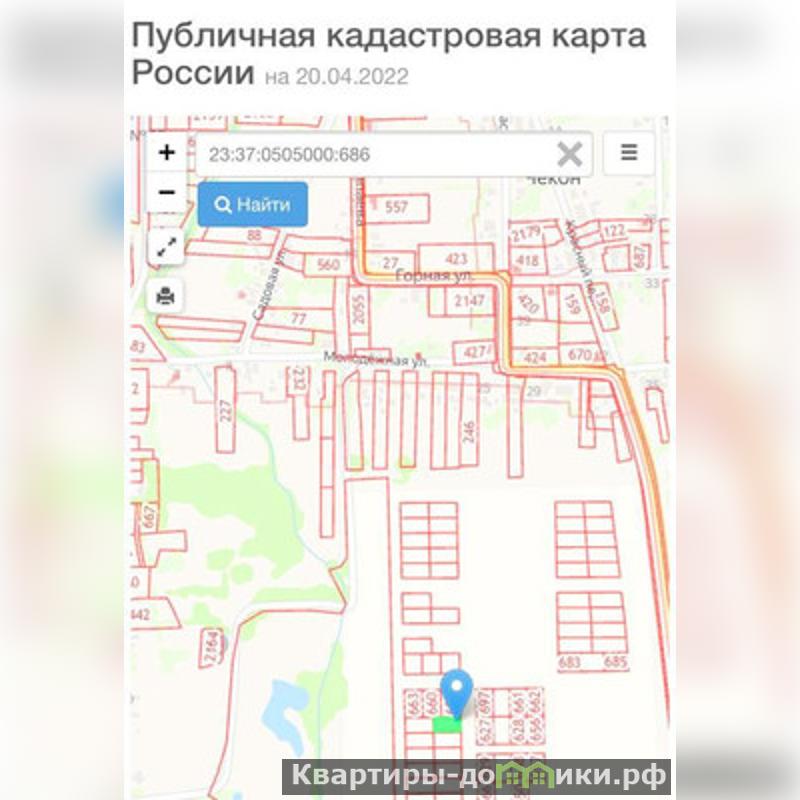Clear the cadastral number search field
This screenshot has width=800, height=800.
tap(569, 154)
